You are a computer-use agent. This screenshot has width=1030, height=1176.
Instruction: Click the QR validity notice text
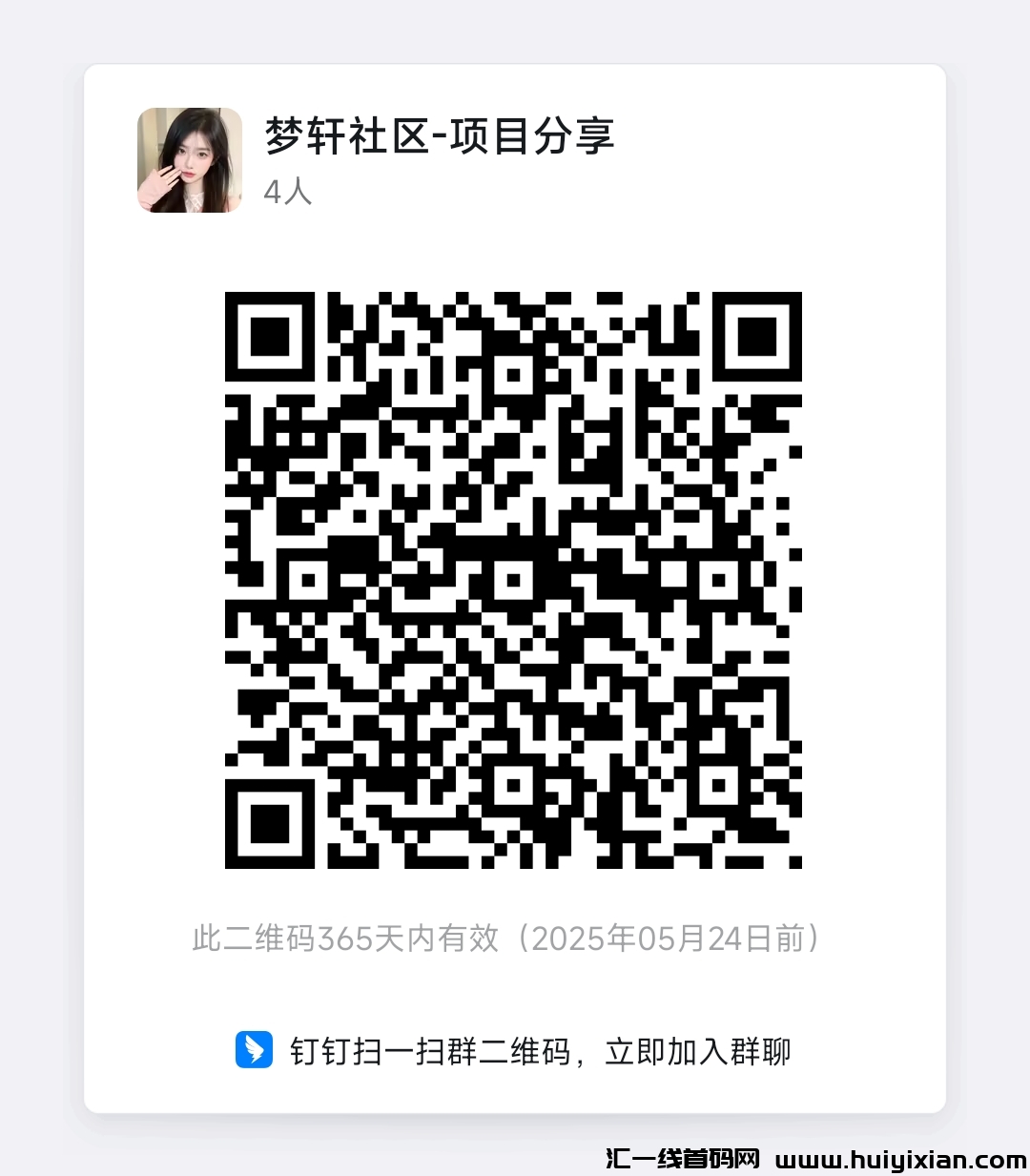coord(506,939)
